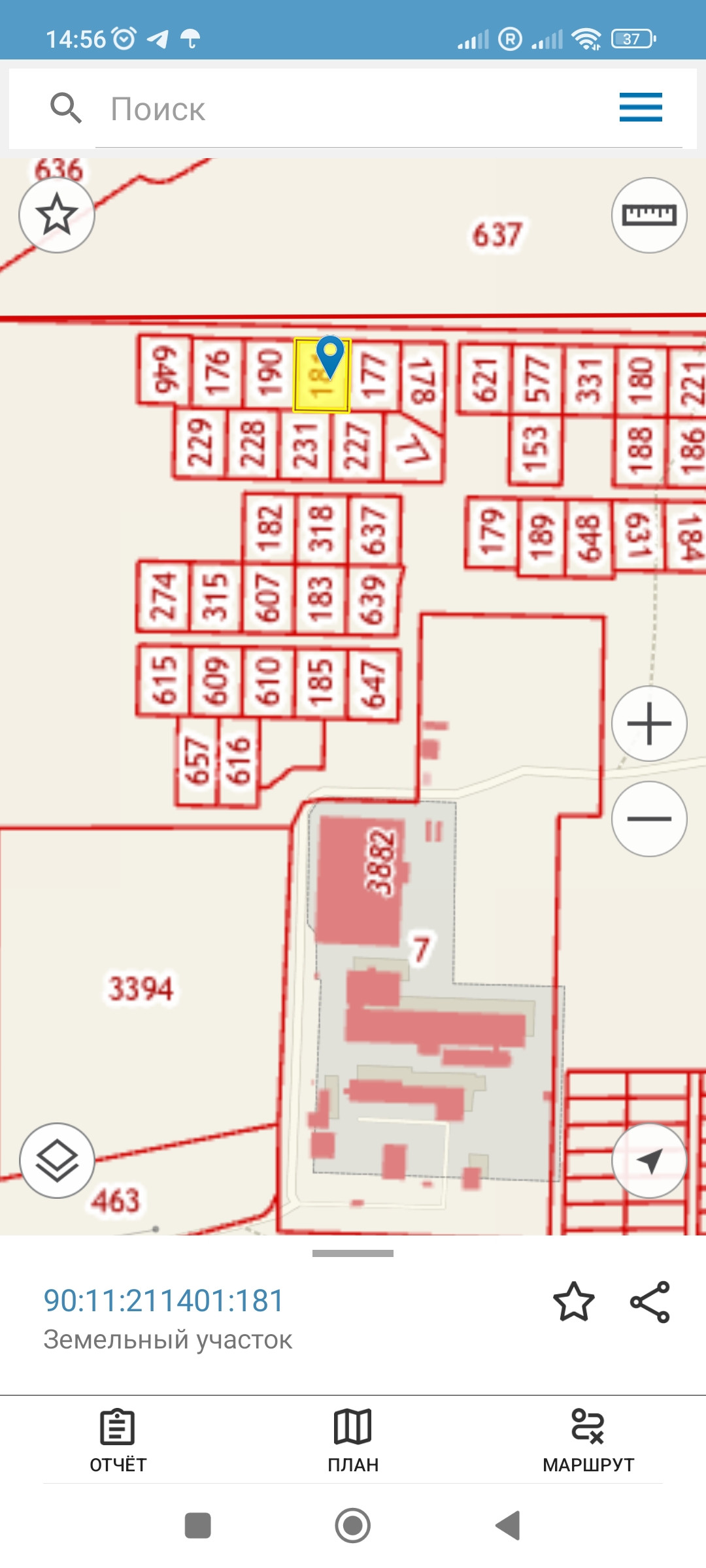Activate the ruler measurement tool
706x1568 pixels.
(x=648, y=215)
